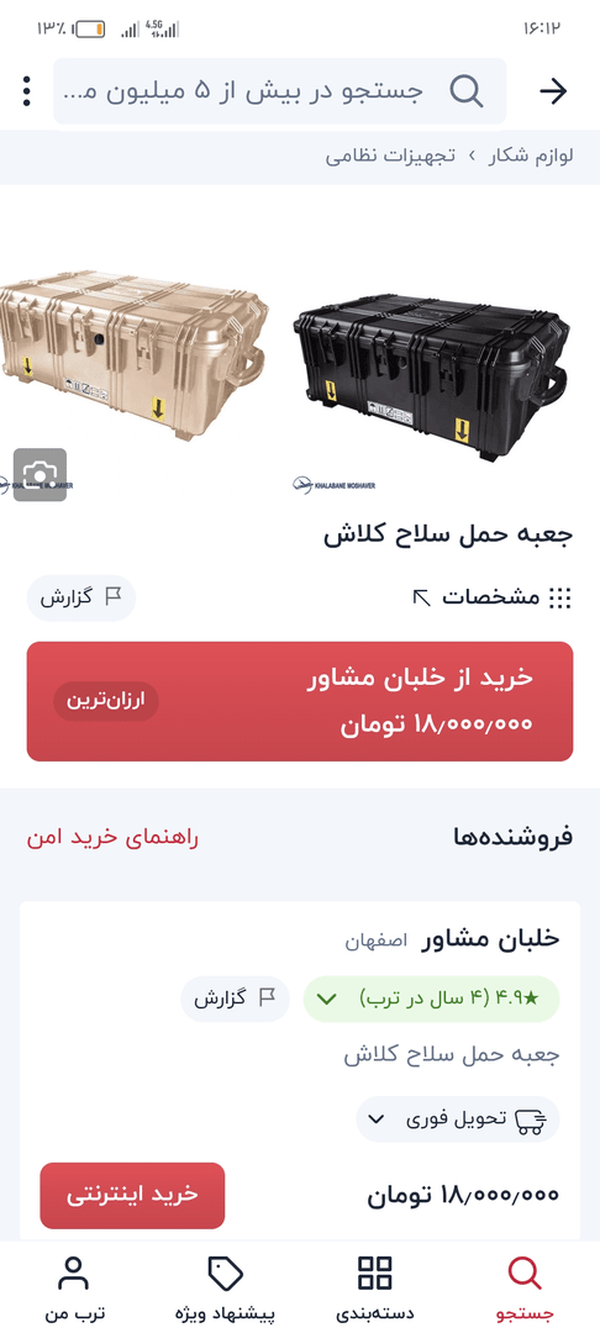Switch to the جستجو tab
600x1333 pixels.
525,1288
